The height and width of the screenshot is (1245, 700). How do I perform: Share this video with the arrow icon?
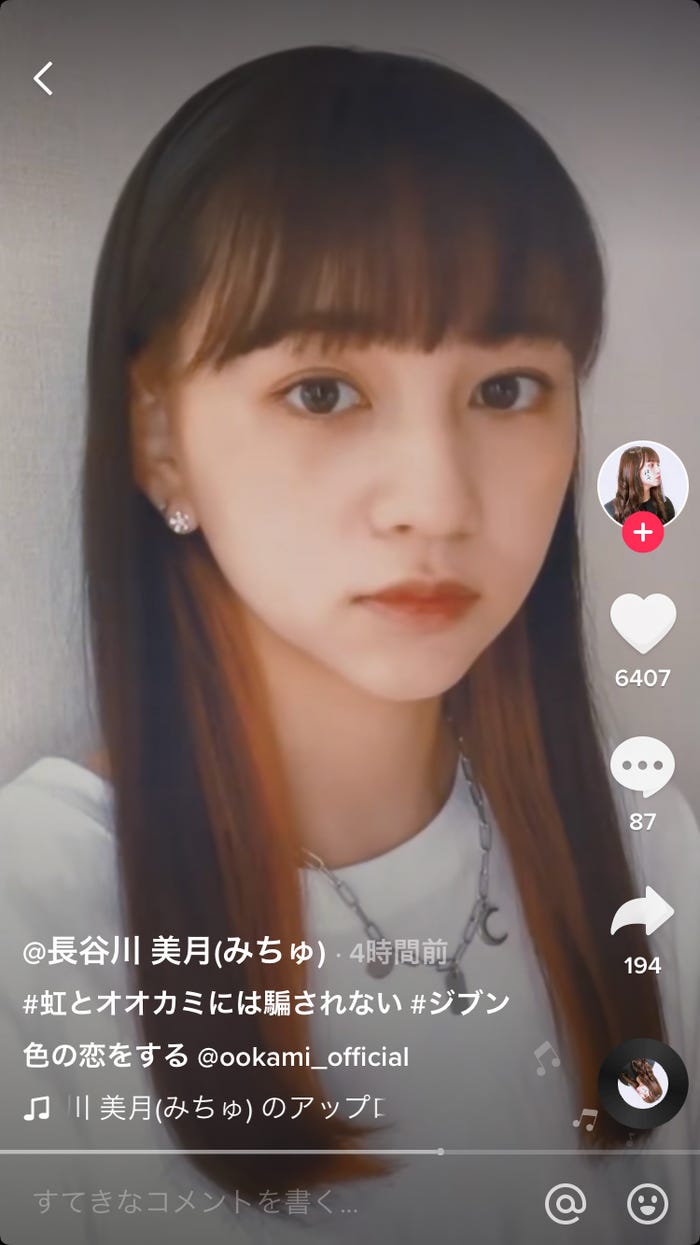642,912
